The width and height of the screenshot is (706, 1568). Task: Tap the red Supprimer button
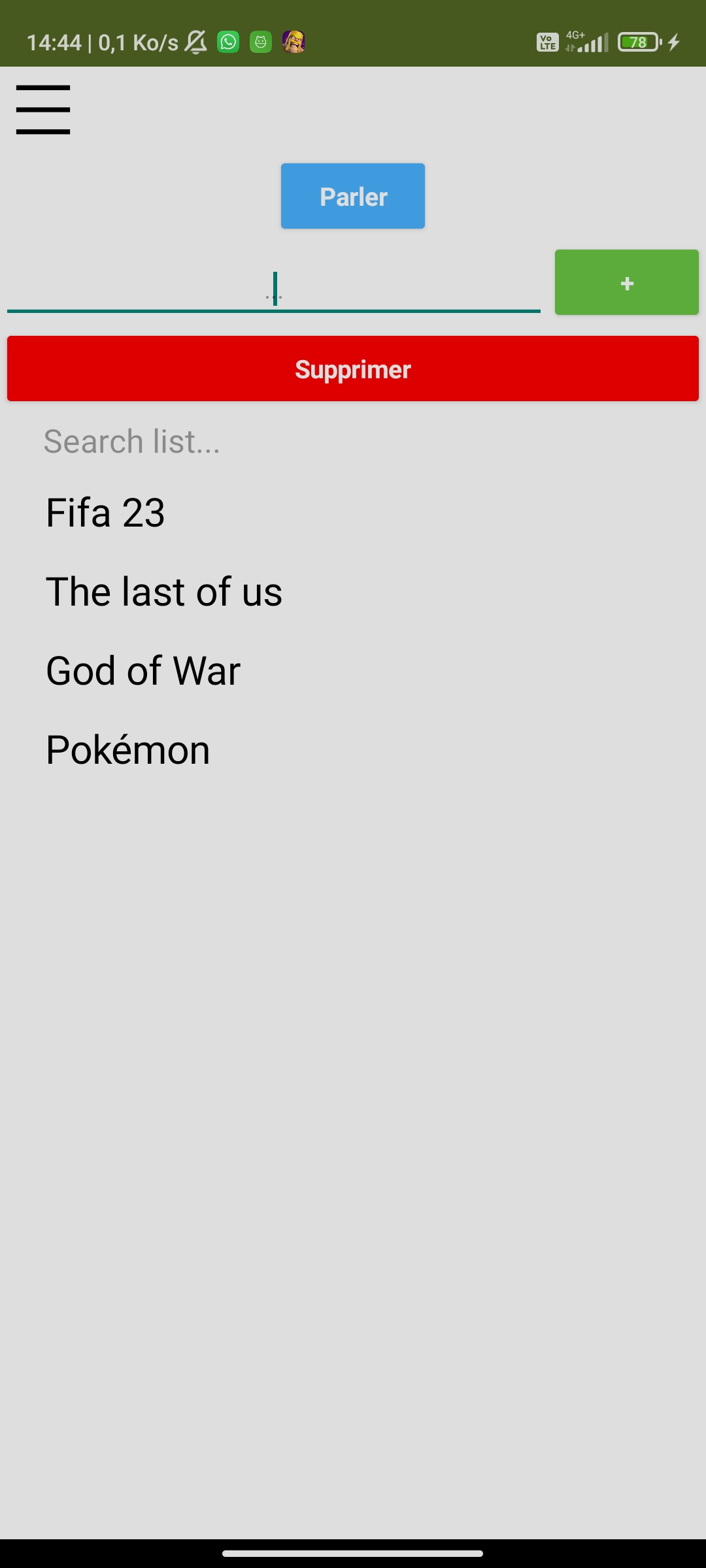[x=353, y=368]
